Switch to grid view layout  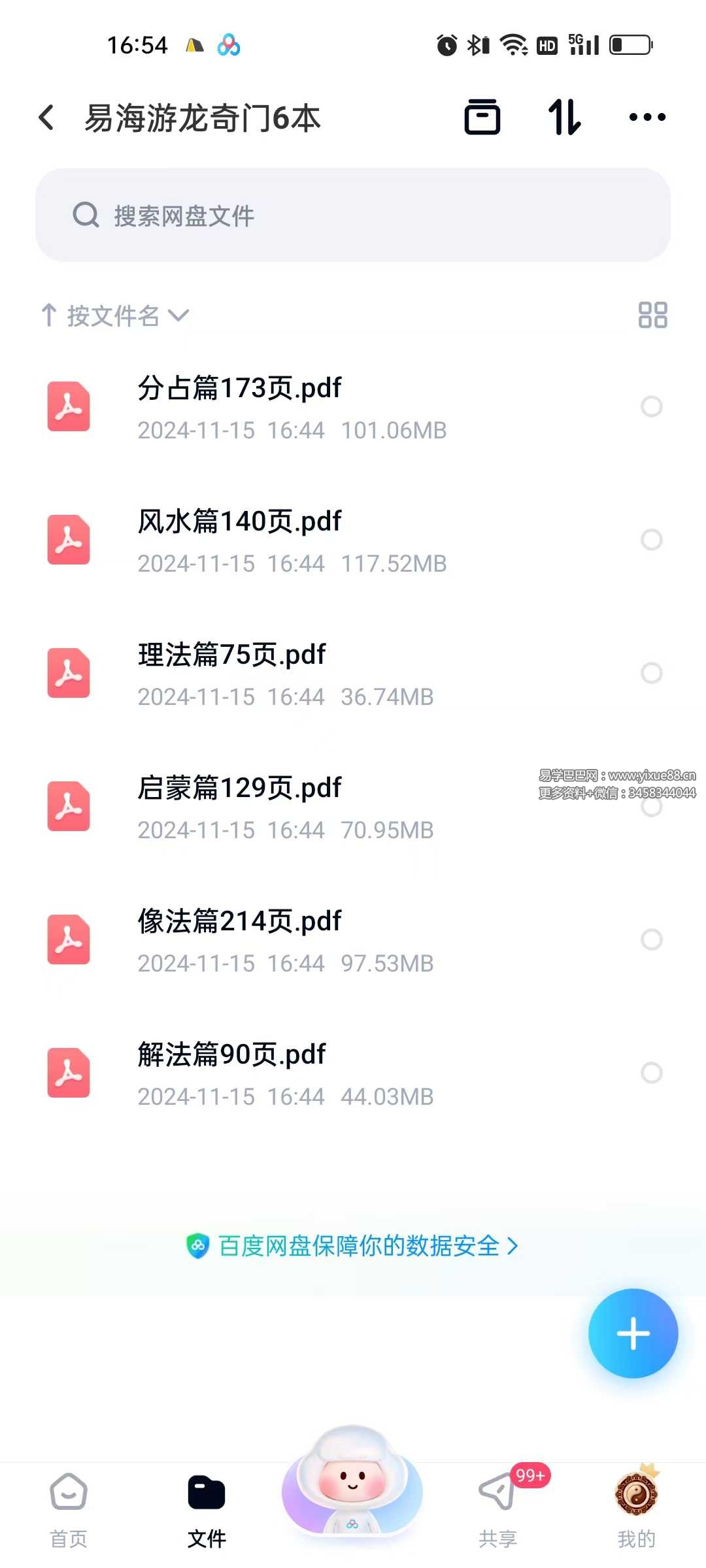coord(654,316)
